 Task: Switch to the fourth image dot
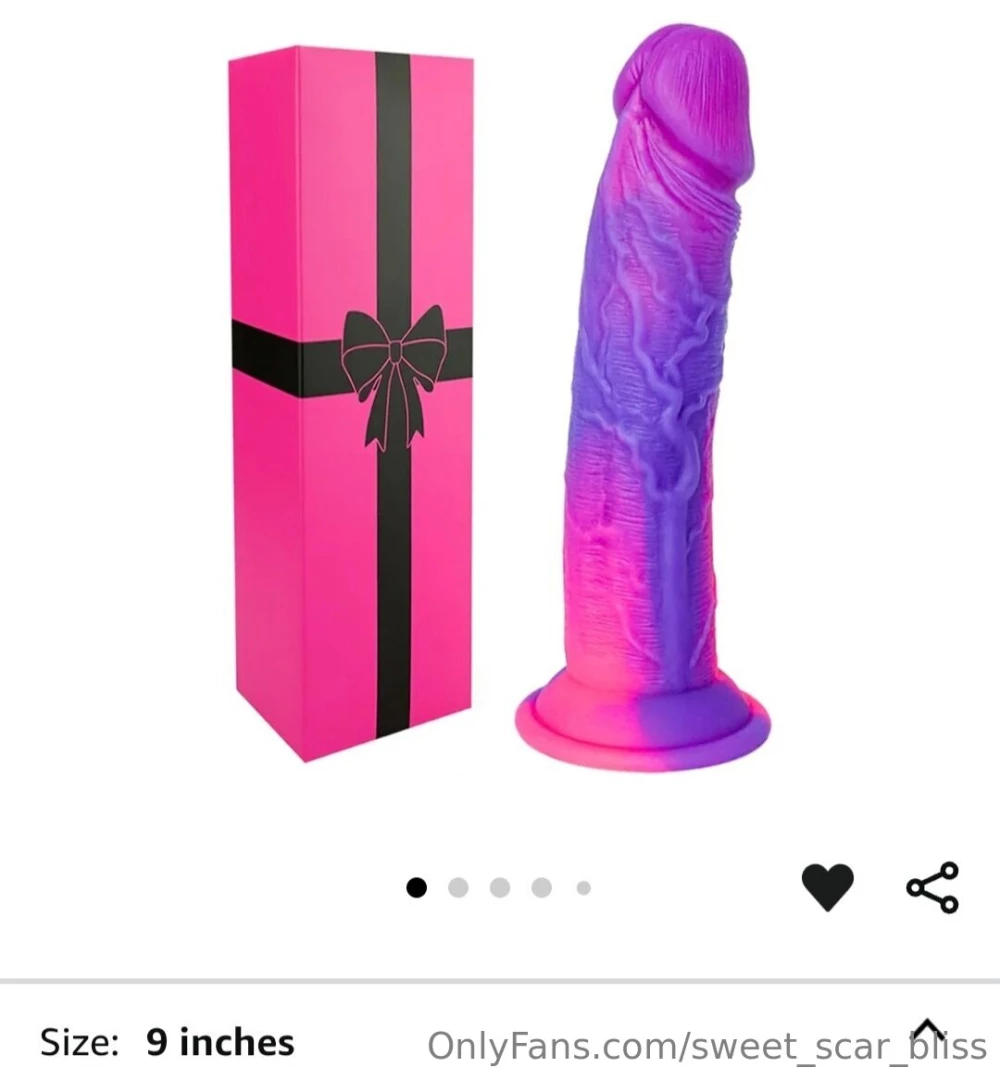pyautogui.click(x=540, y=887)
